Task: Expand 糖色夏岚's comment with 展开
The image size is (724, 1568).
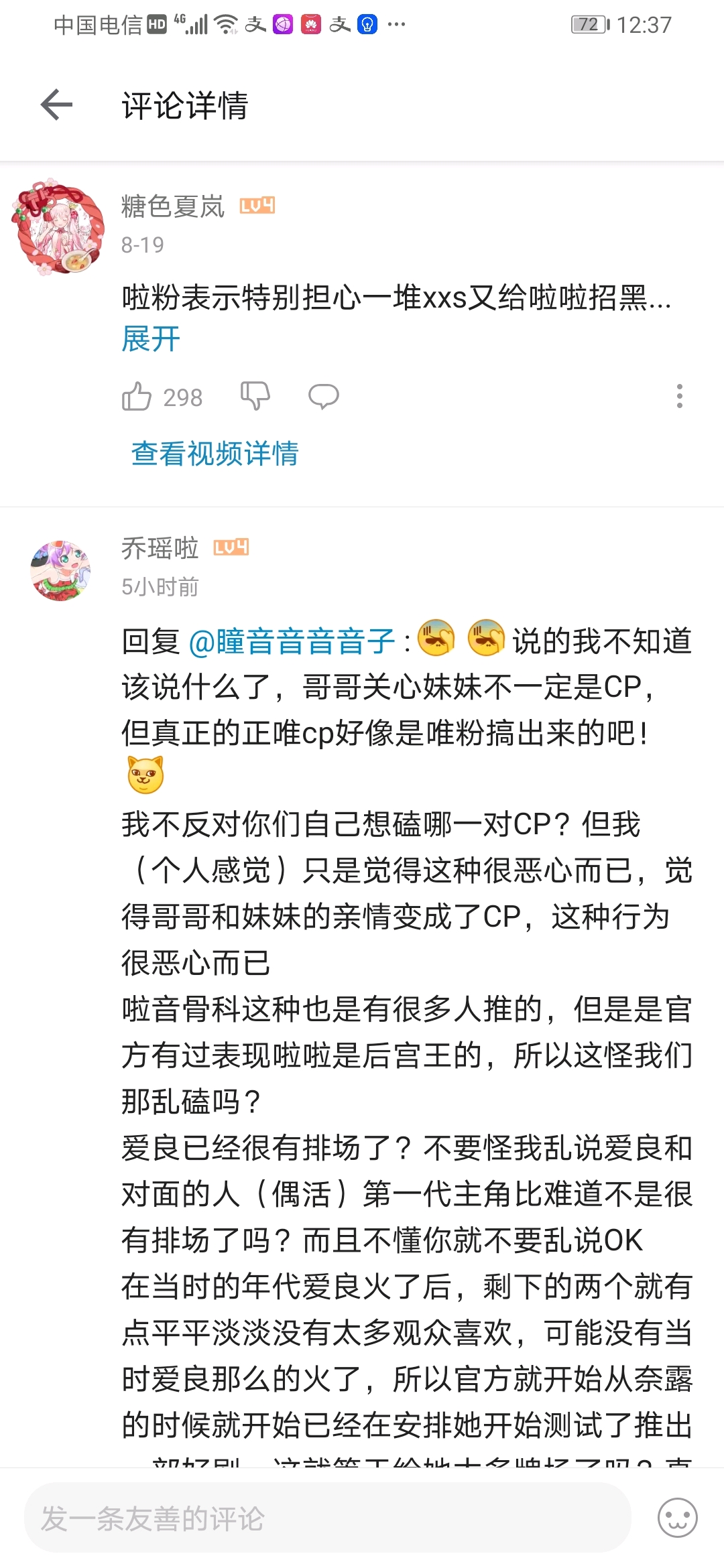Action: coord(151,339)
